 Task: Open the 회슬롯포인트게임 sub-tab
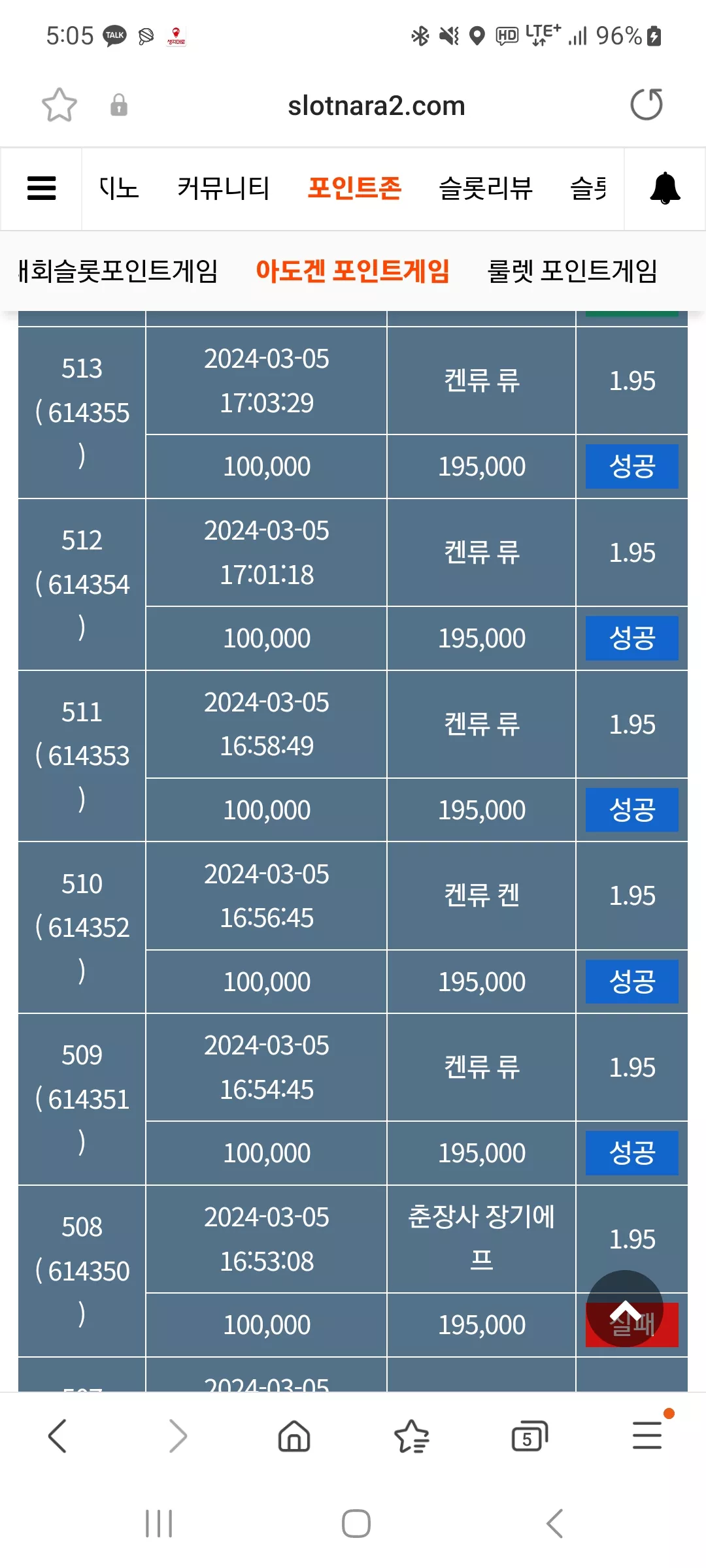coord(118,271)
